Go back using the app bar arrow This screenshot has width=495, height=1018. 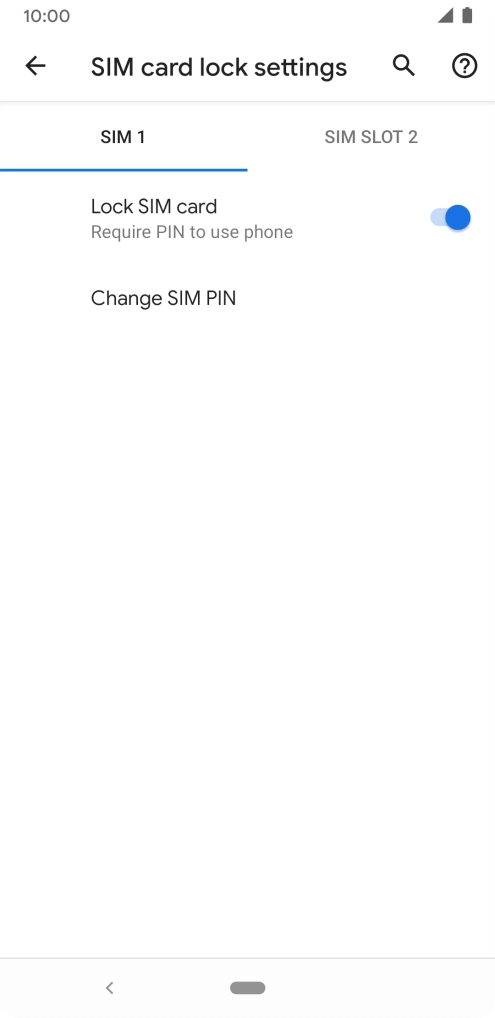tap(35, 66)
